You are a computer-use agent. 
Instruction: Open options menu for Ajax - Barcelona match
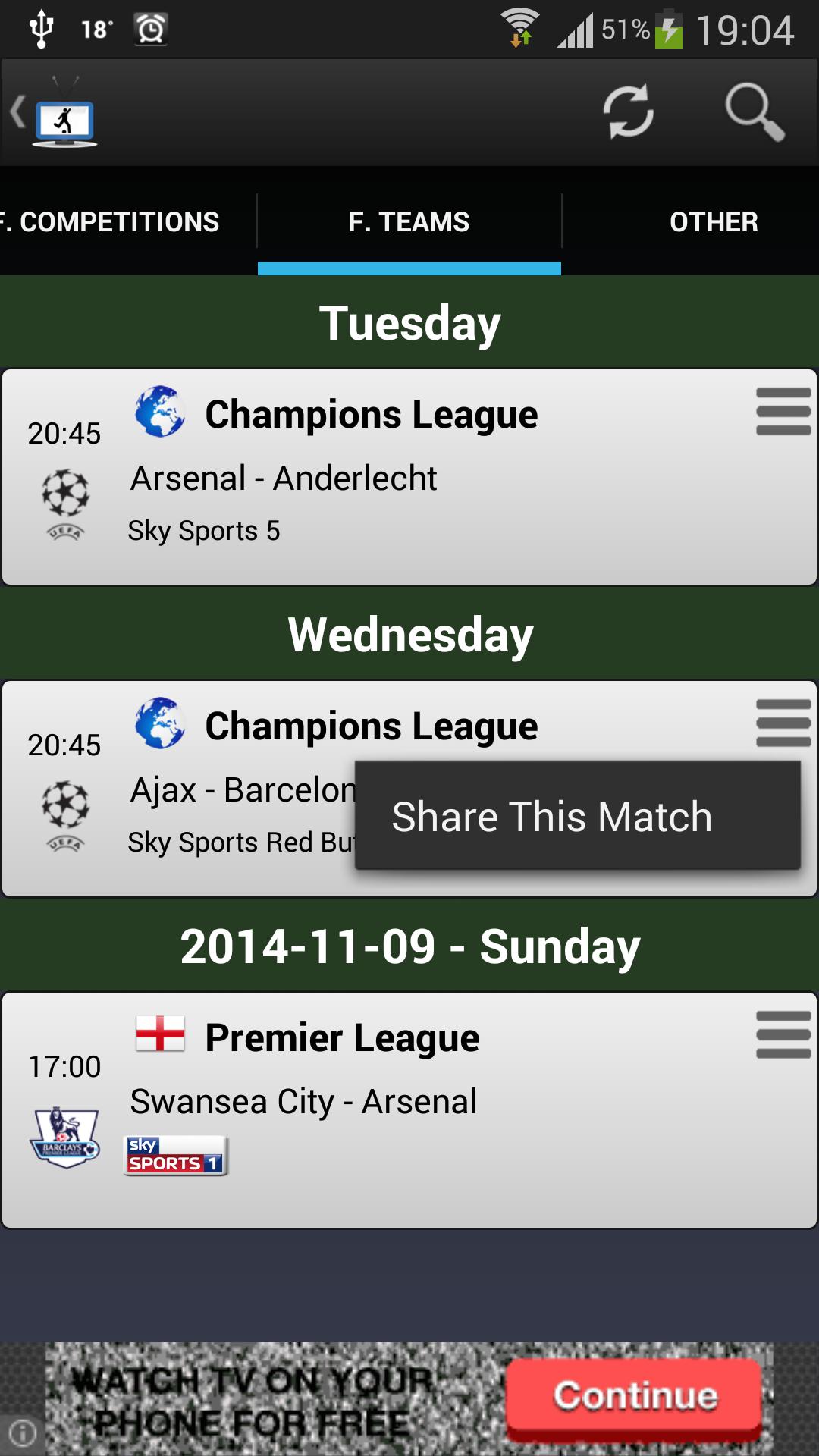[x=783, y=724]
